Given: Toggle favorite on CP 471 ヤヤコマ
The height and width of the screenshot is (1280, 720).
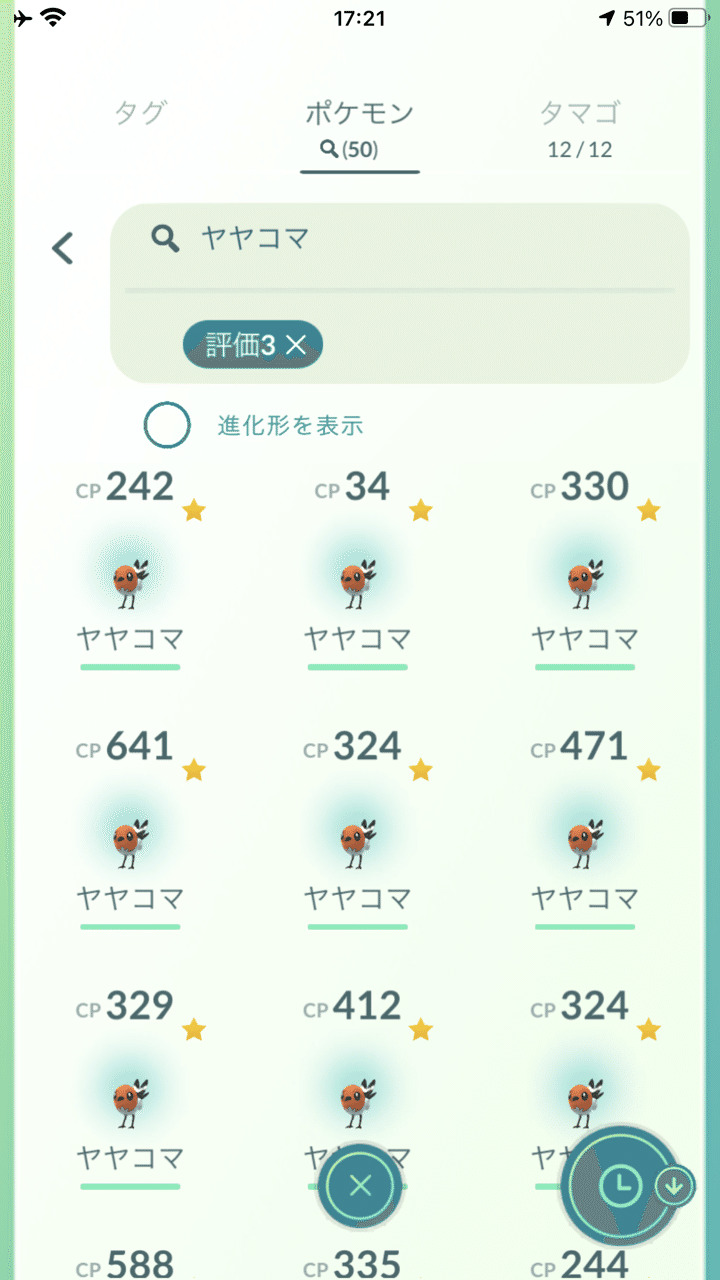Looking at the screenshot, I should click(649, 770).
